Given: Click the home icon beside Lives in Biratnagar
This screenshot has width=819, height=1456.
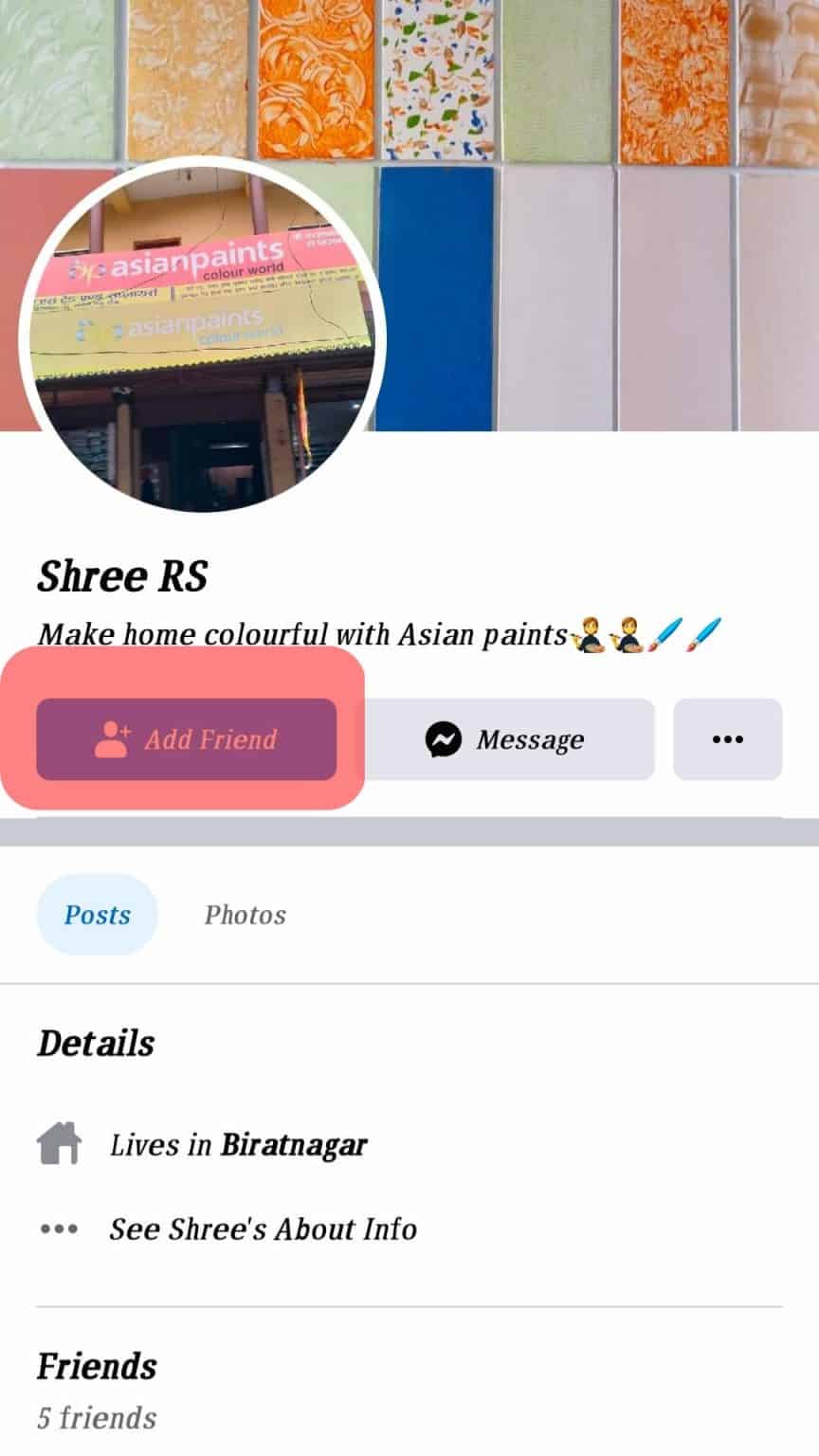Looking at the screenshot, I should [x=58, y=1143].
